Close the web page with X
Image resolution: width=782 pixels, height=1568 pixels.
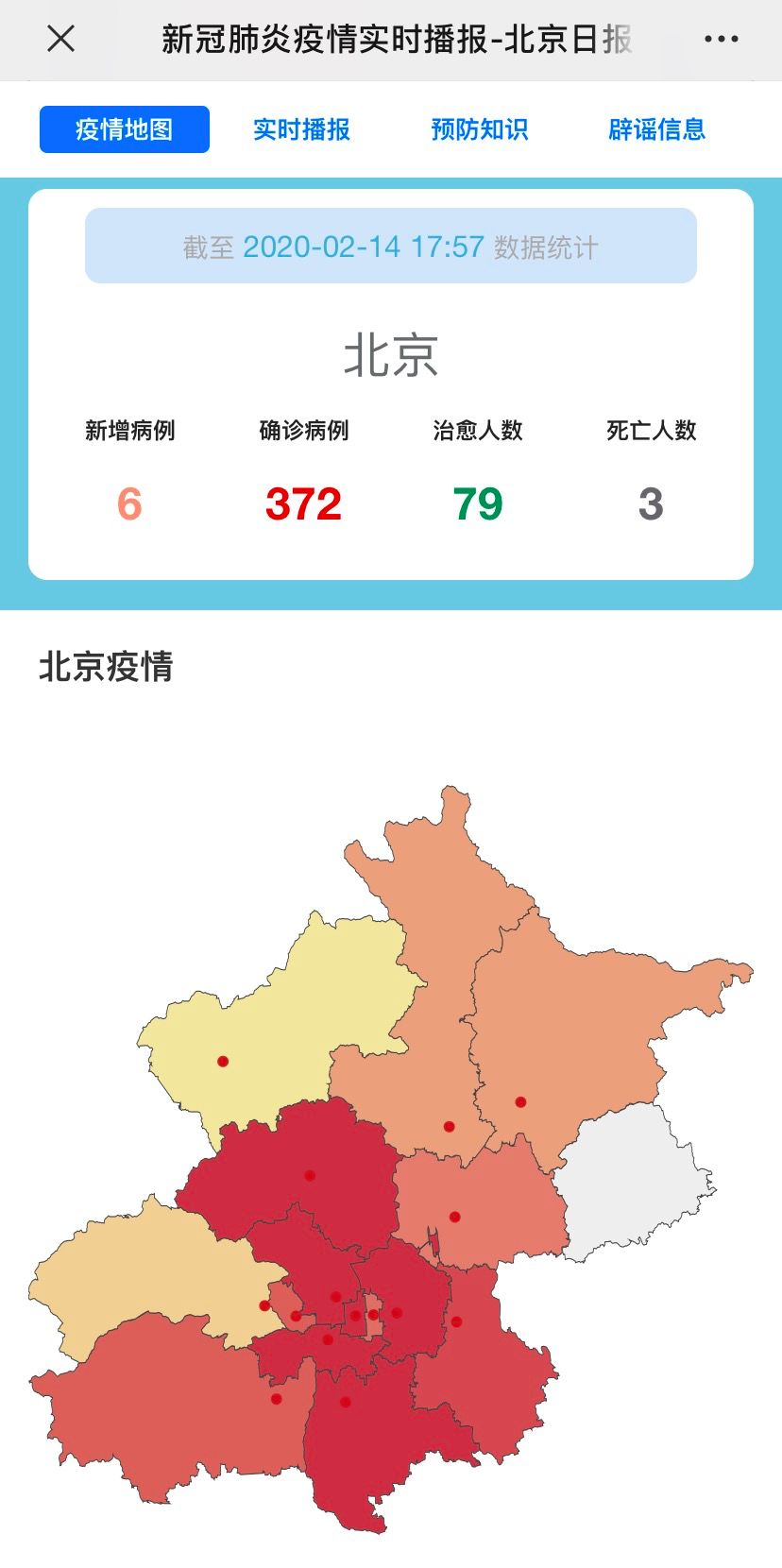point(61,39)
